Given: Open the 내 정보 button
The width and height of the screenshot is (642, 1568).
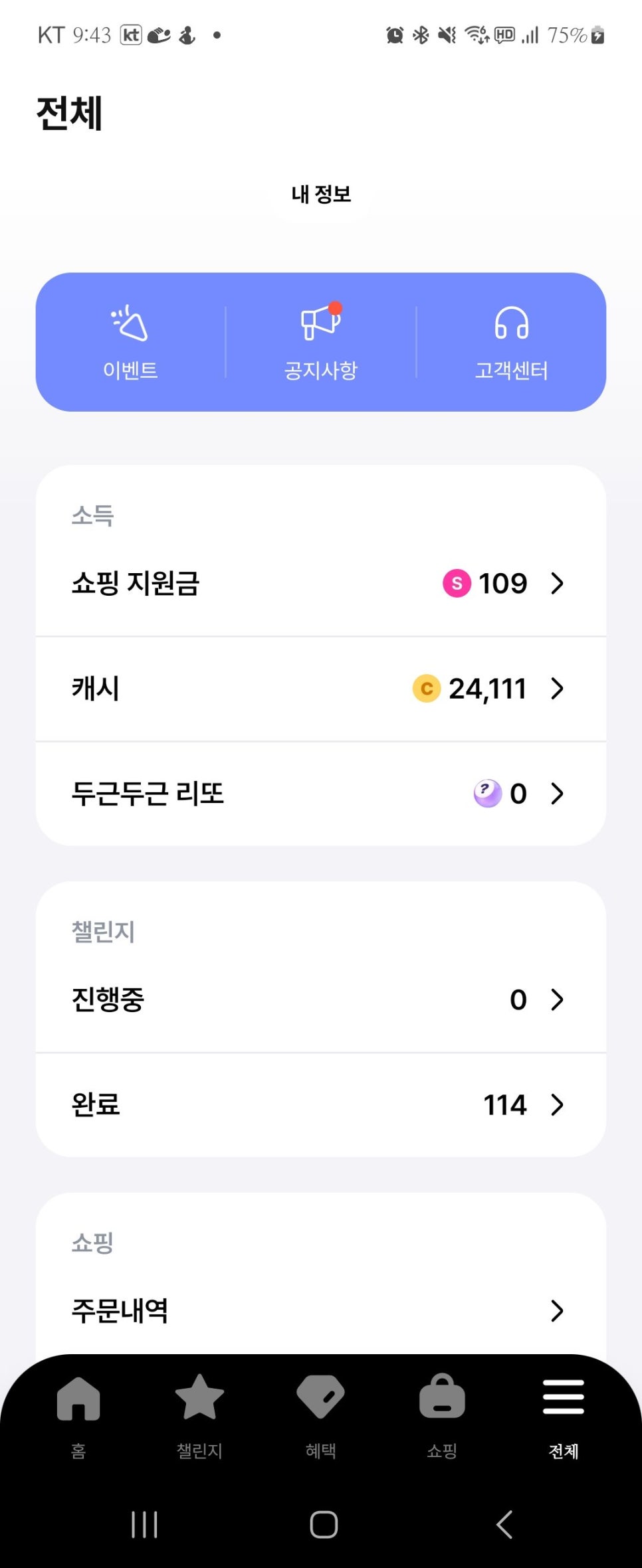Looking at the screenshot, I should [321, 195].
